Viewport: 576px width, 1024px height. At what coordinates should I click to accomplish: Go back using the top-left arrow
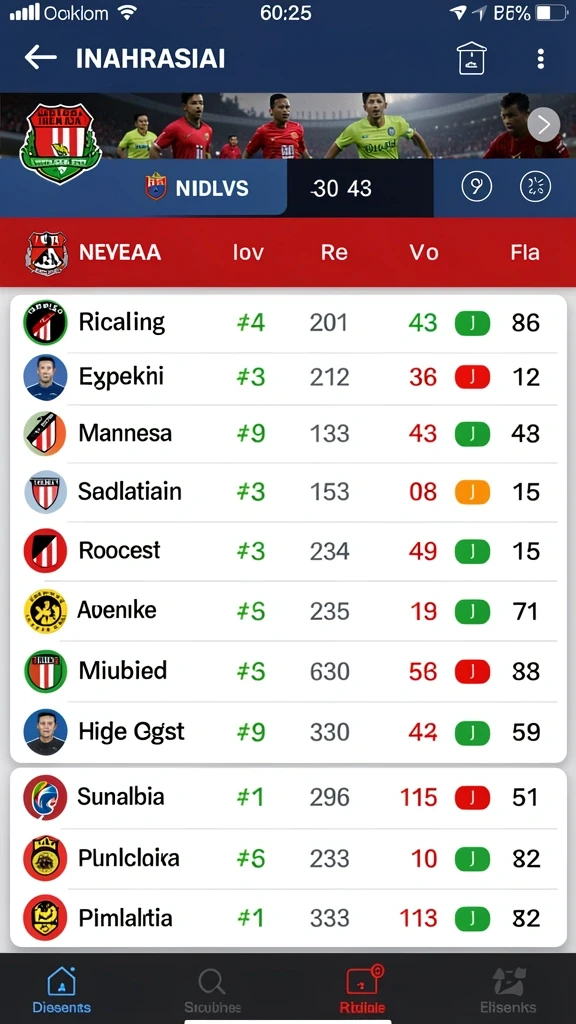(40, 58)
